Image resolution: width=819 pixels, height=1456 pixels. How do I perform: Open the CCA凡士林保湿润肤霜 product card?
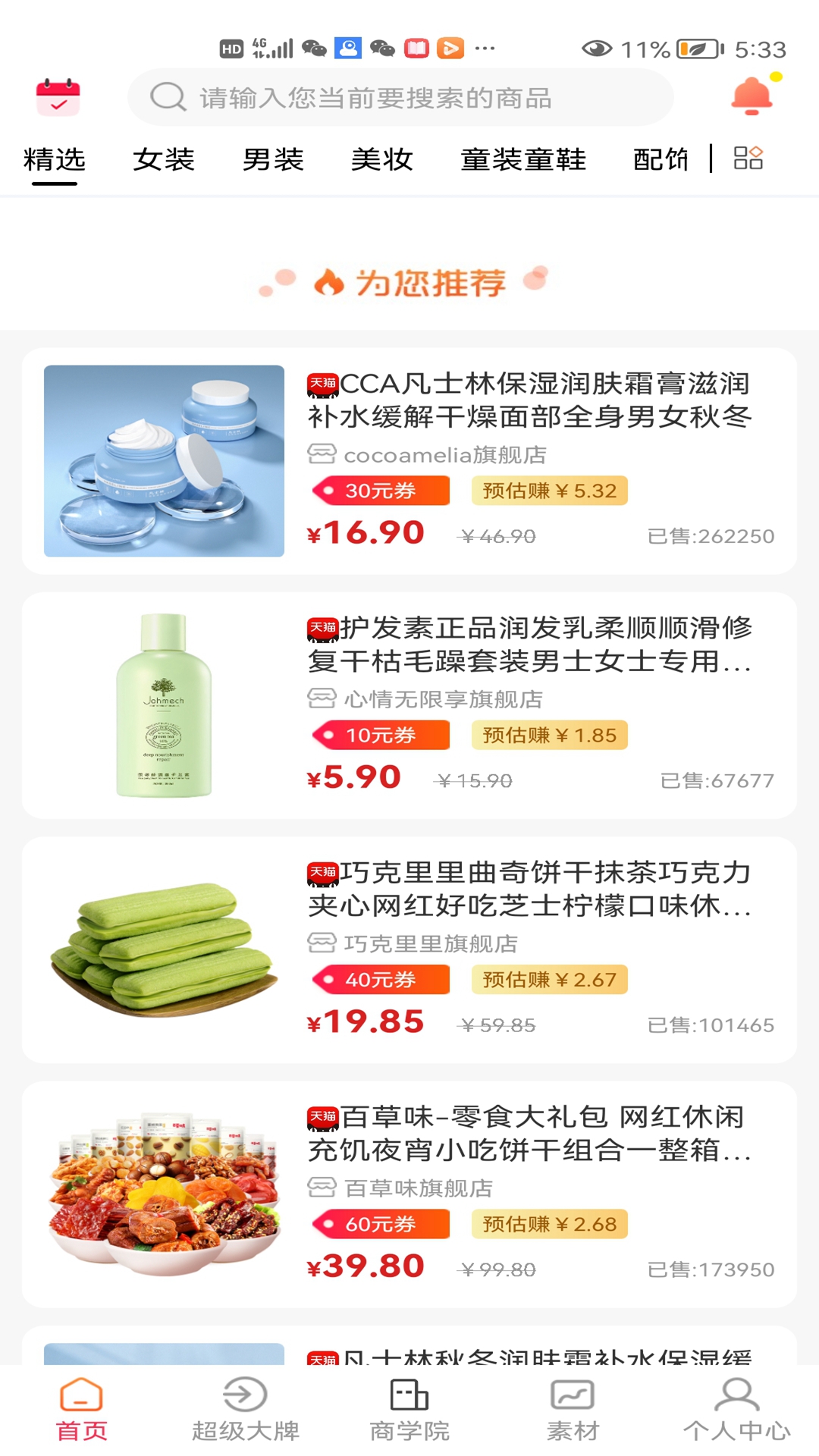point(409,460)
